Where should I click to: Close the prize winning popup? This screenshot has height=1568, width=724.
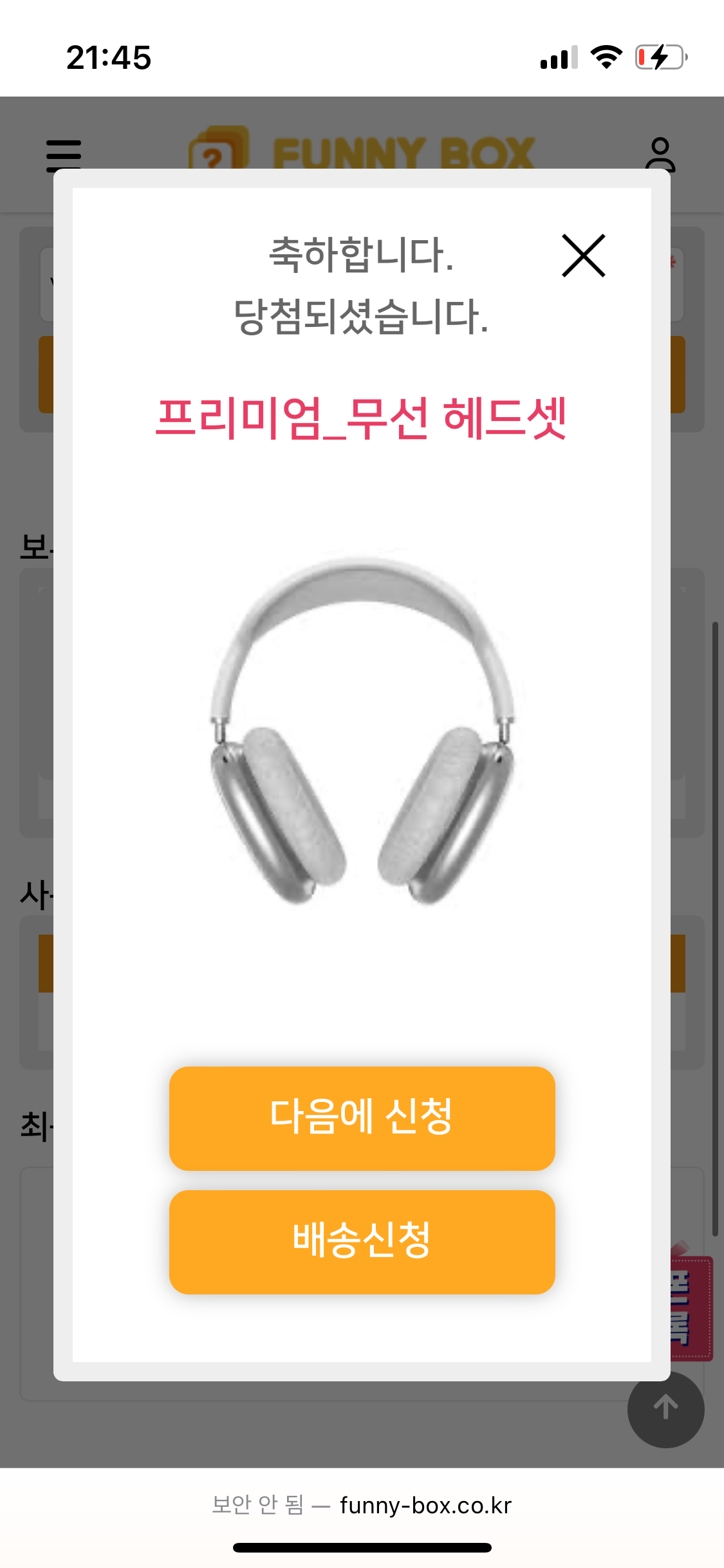pos(583,256)
